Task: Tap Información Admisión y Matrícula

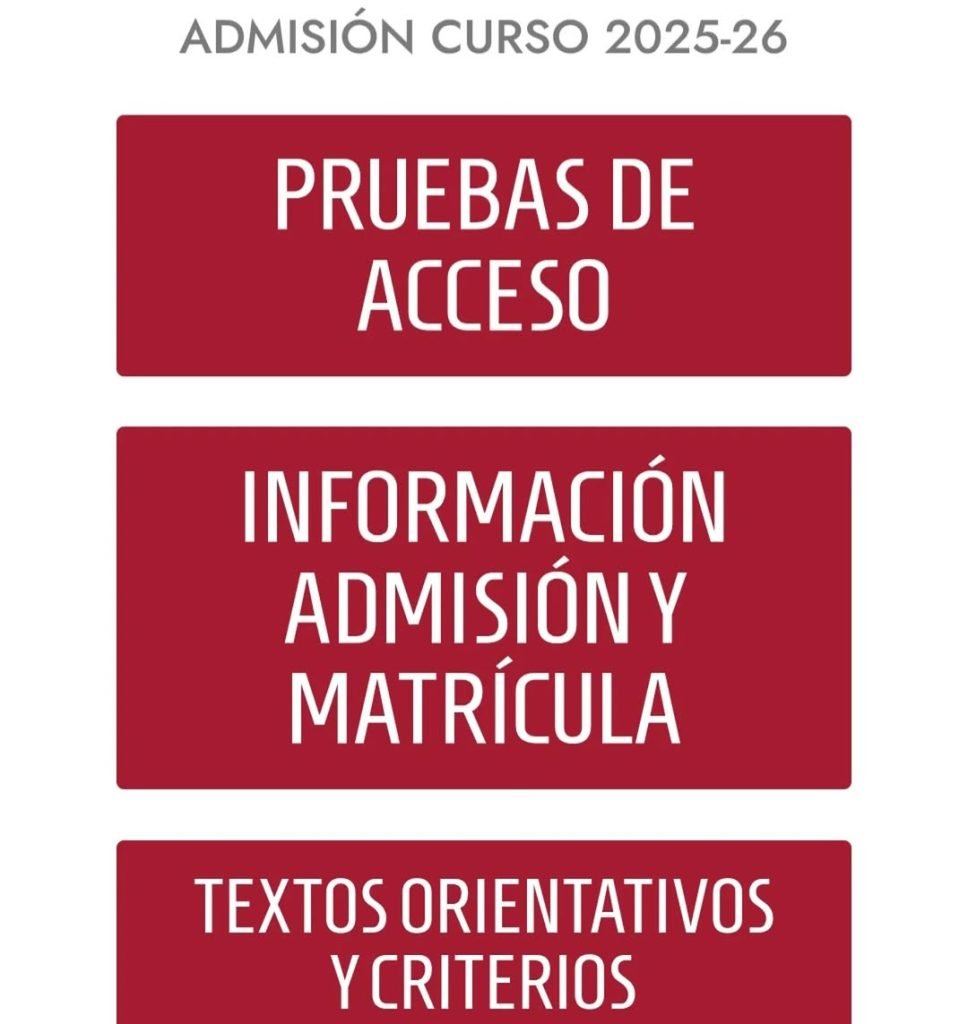Action: pyautogui.click(x=484, y=607)
